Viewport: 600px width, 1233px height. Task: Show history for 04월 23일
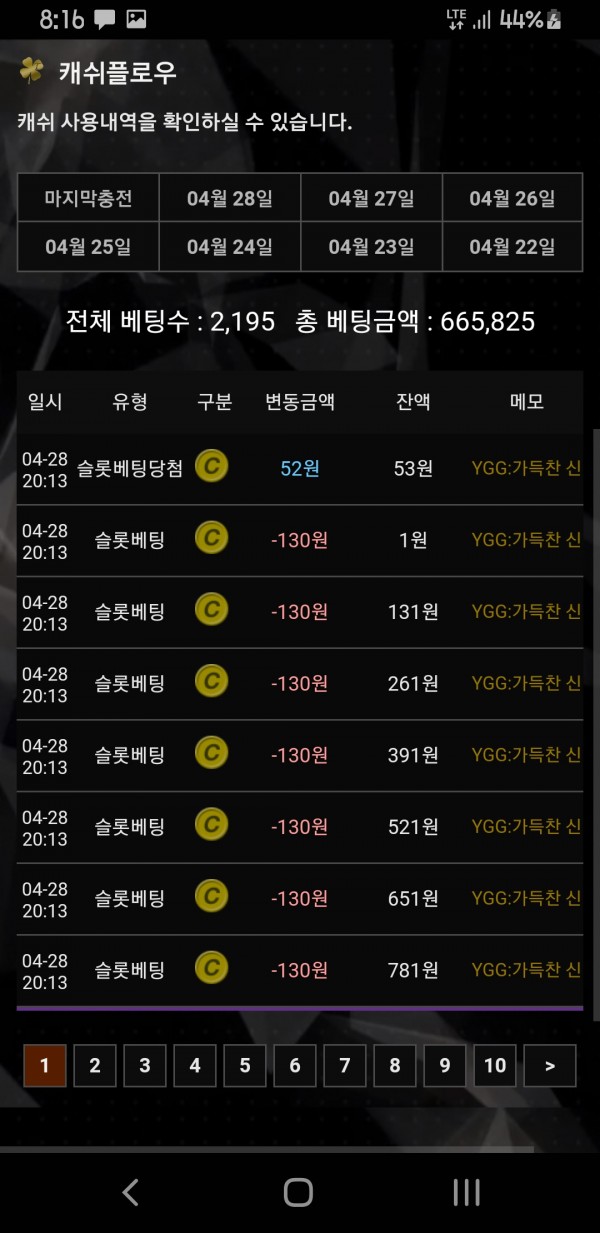point(371,246)
